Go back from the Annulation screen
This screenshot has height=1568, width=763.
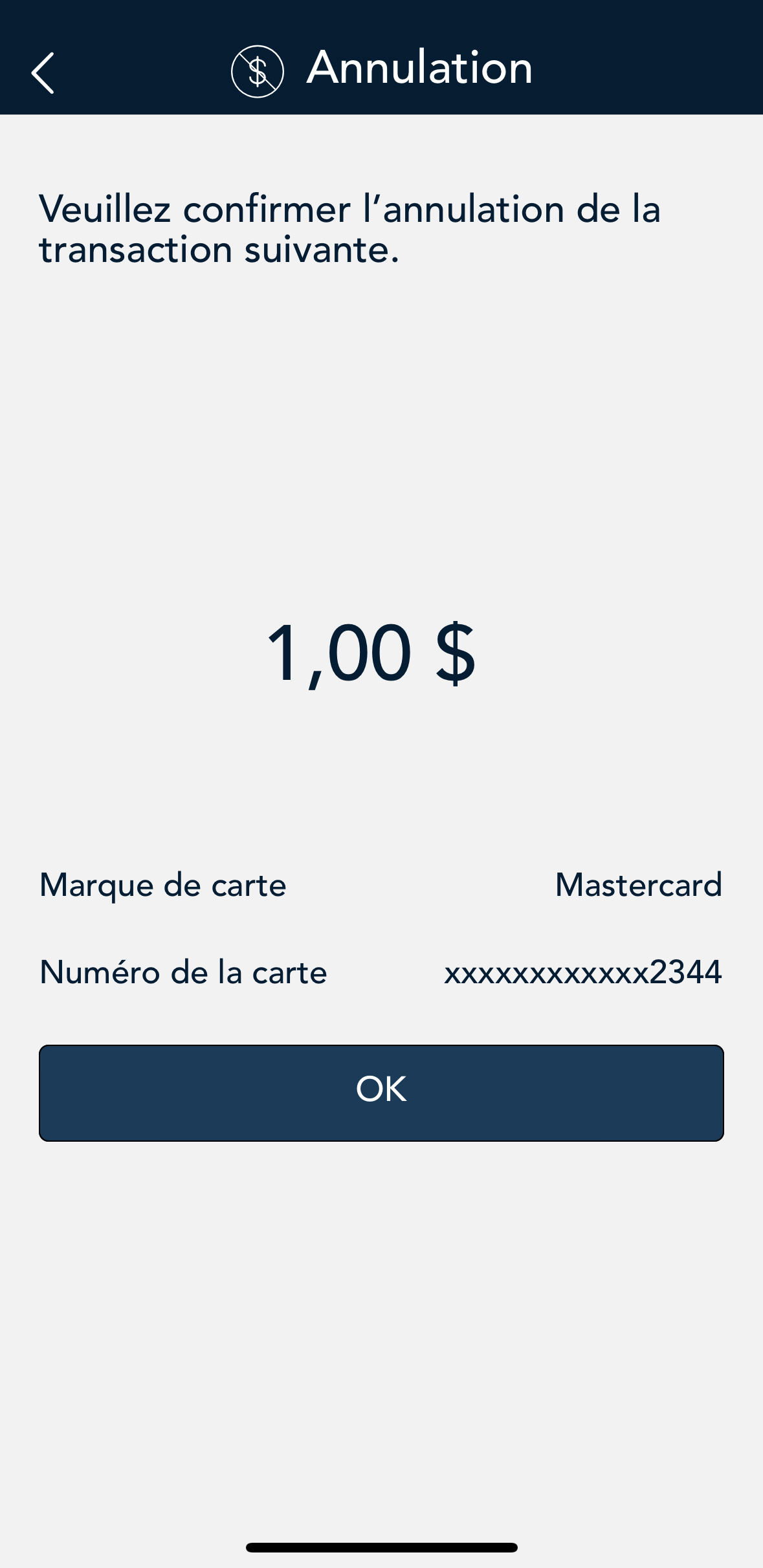point(43,73)
